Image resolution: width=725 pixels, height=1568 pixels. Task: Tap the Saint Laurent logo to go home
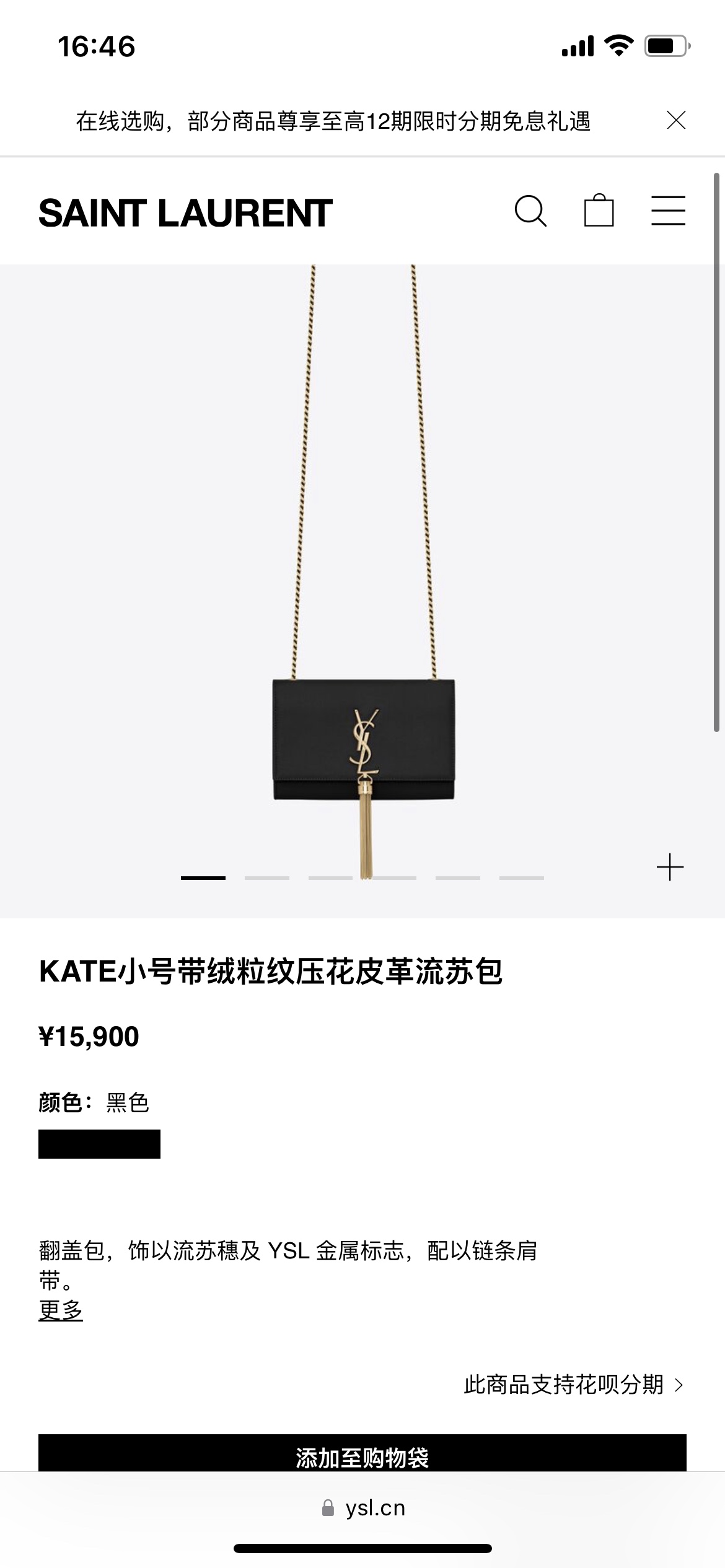(185, 213)
